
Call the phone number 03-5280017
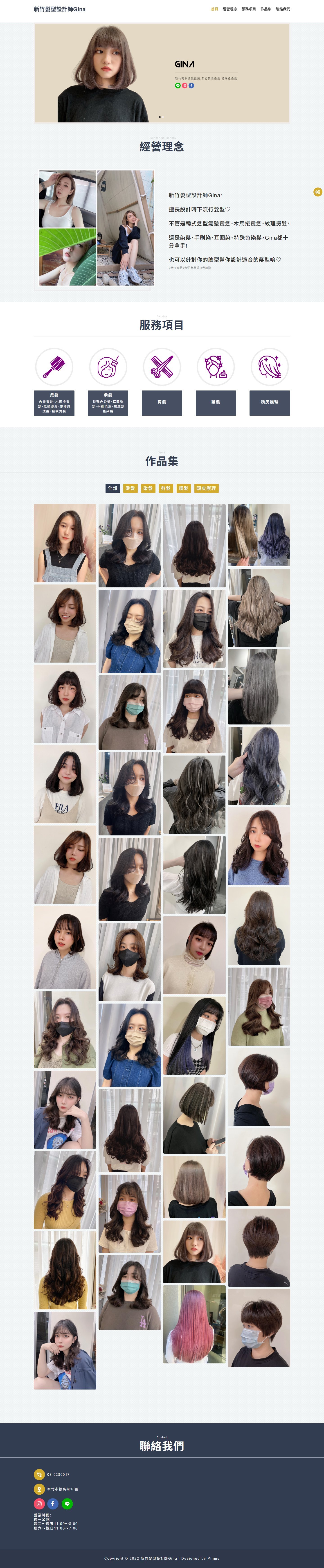pyautogui.click(x=58, y=1474)
